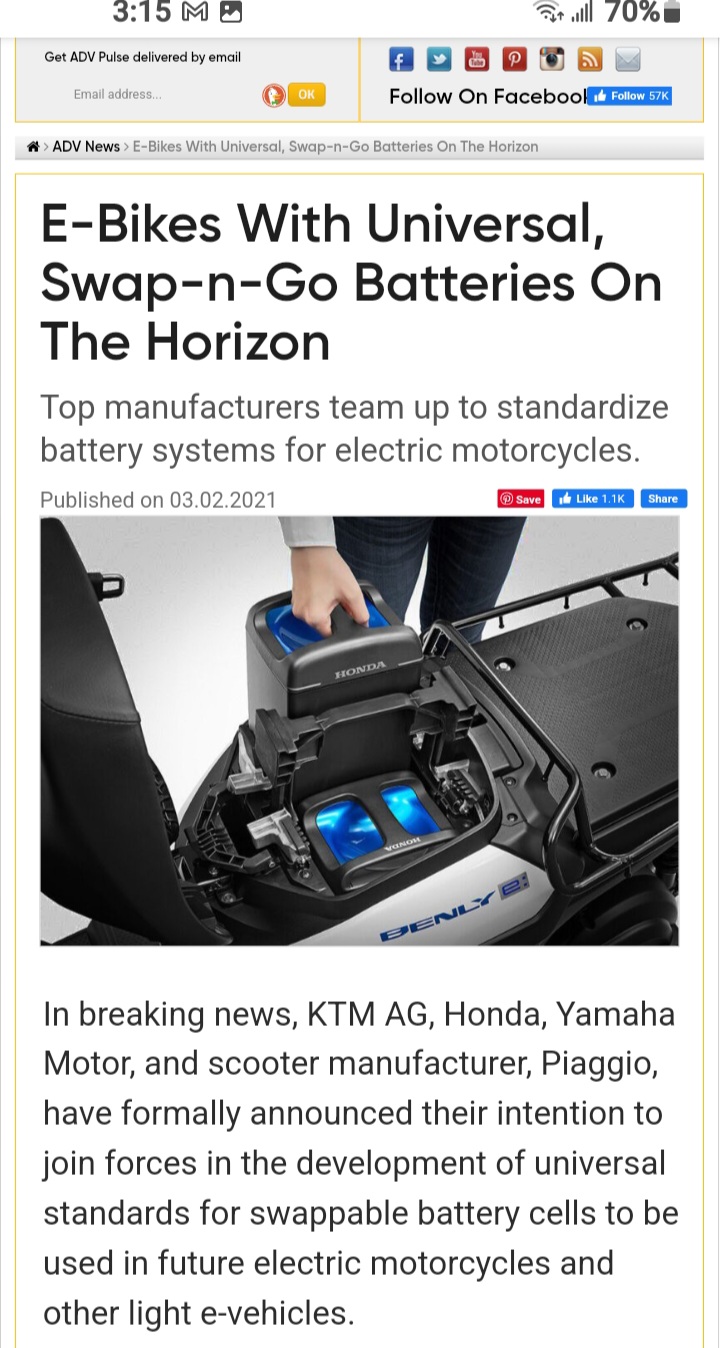Viewport: 720px width, 1348px height.
Task: Open ADV News breadcrumb link
Action: click(x=86, y=147)
